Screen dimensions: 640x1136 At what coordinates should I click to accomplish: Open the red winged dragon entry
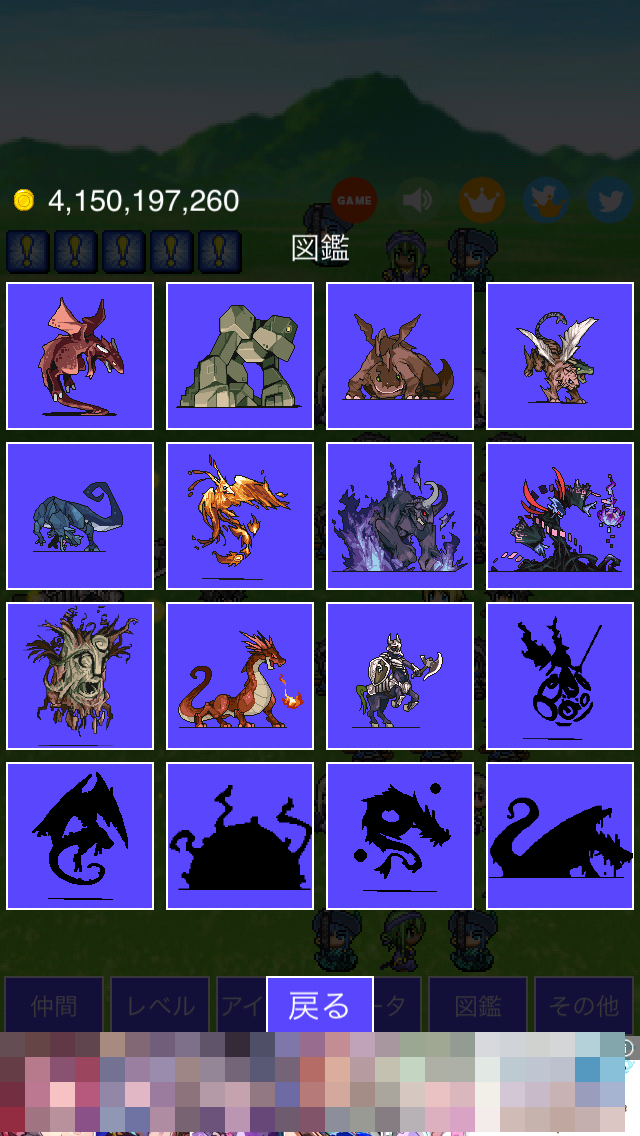tap(80, 356)
